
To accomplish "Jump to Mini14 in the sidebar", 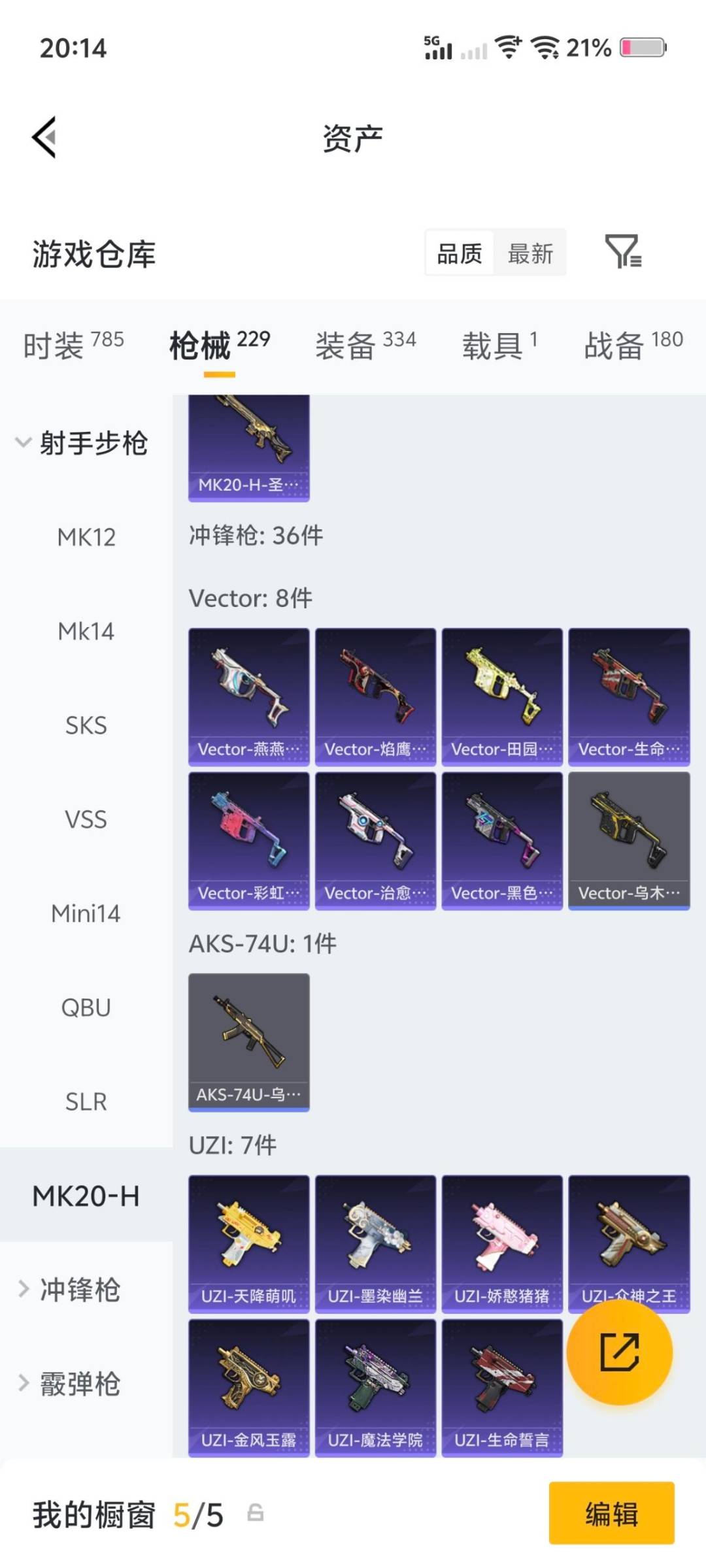I will coord(86,914).
